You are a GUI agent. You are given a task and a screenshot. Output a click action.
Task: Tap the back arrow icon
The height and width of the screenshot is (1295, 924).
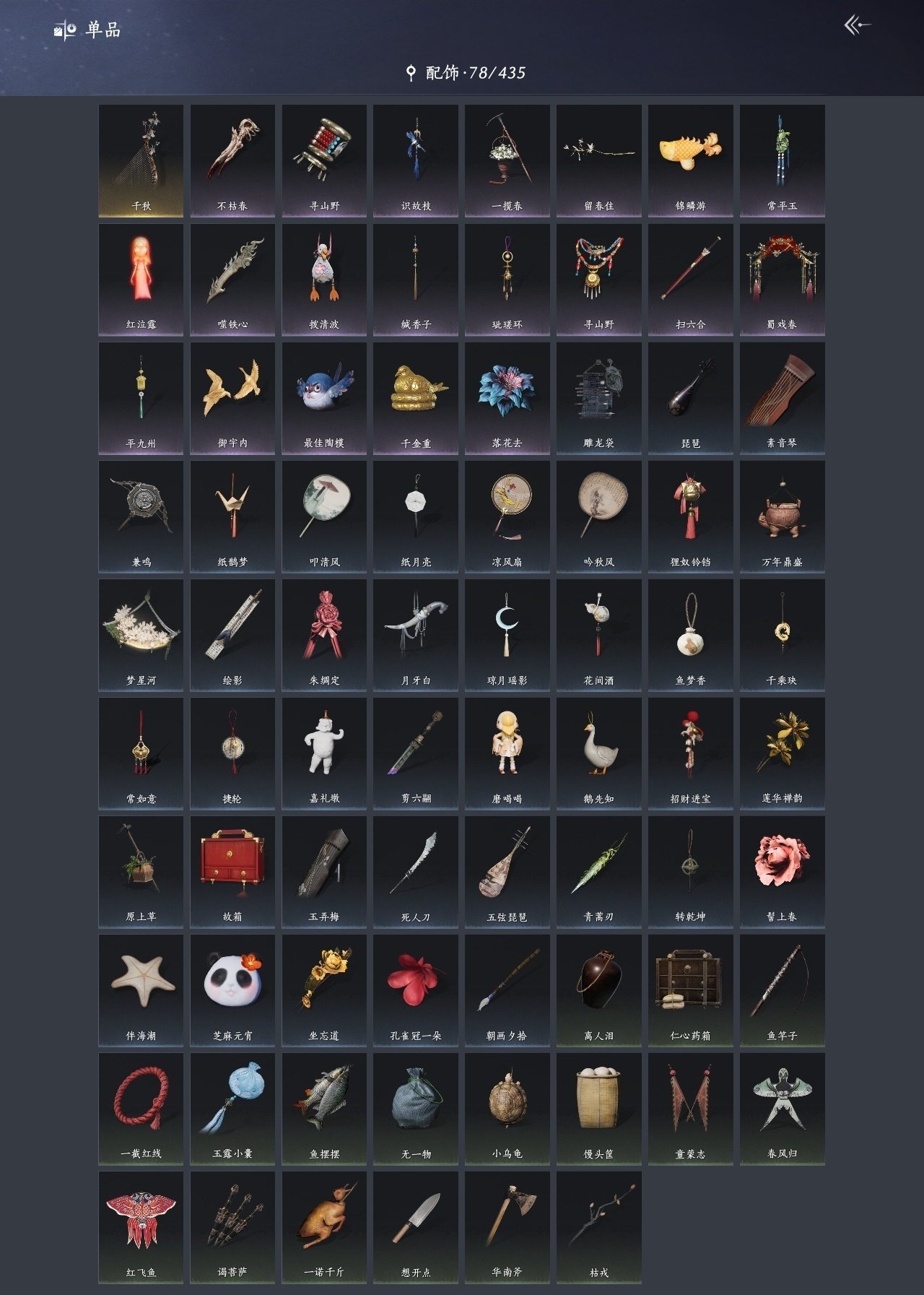(x=857, y=26)
